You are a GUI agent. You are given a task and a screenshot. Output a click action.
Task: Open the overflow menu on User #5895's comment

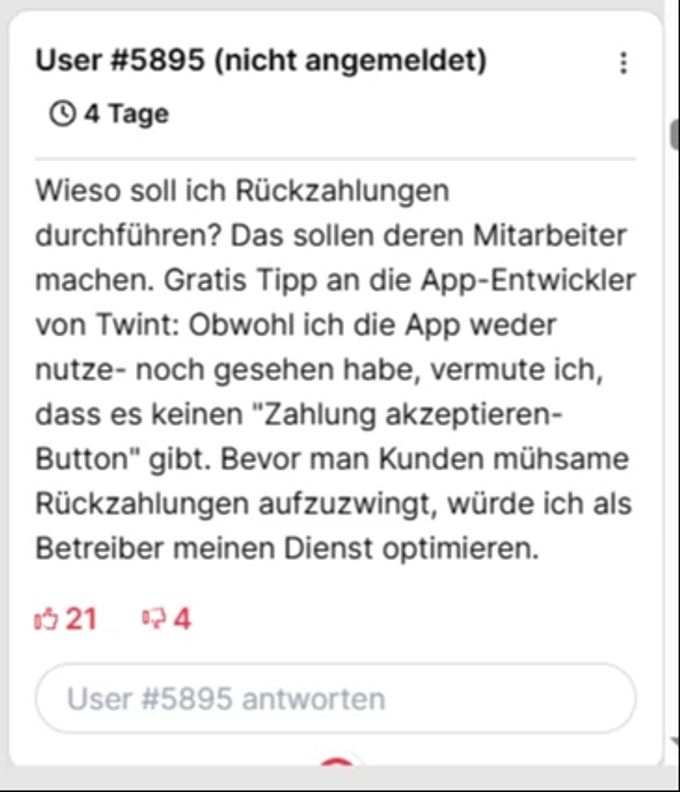pyautogui.click(x=623, y=63)
